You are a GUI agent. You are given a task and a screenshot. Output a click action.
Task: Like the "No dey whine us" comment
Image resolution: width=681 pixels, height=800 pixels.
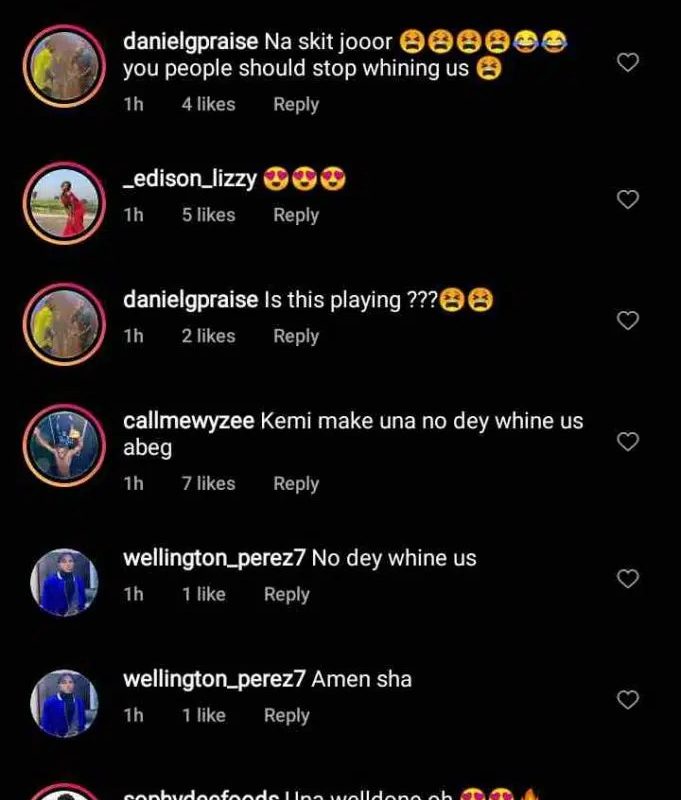(627, 579)
